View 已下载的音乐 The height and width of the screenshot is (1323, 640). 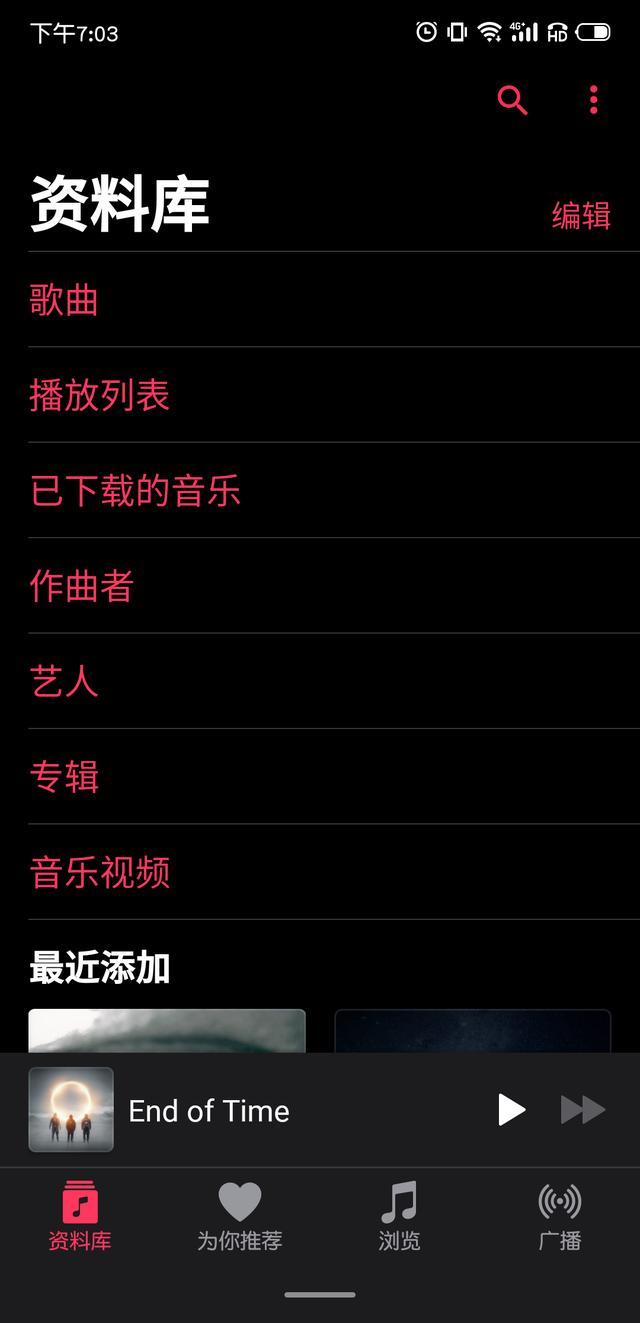[x=135, y=491]
